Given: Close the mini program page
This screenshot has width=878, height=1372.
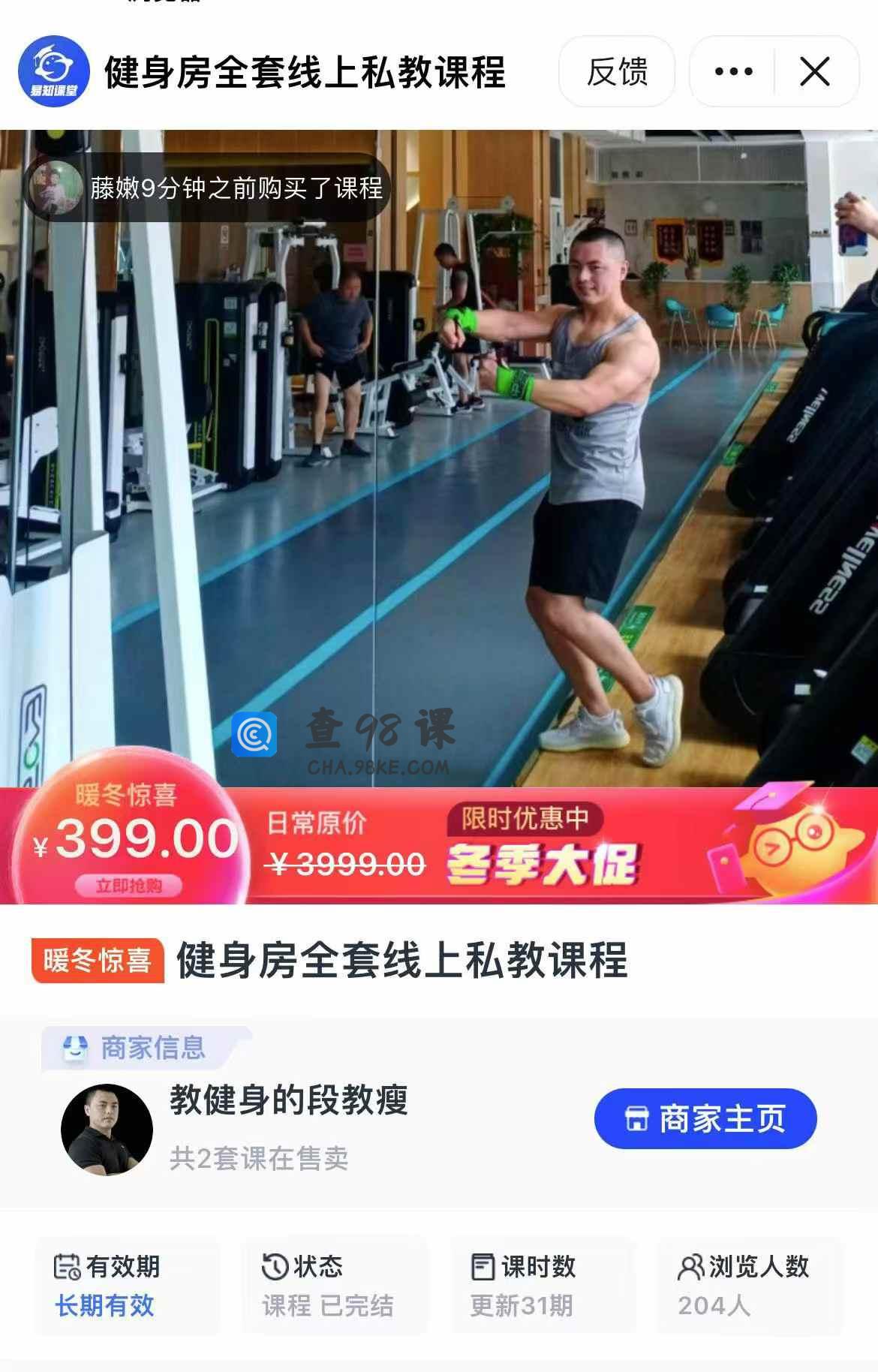Looking at the screenshot, I should tap(815, 72).
